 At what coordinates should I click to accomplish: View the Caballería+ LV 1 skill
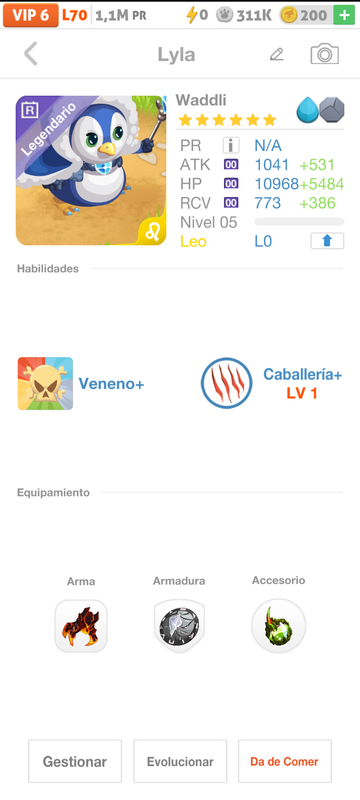point(272,383)
